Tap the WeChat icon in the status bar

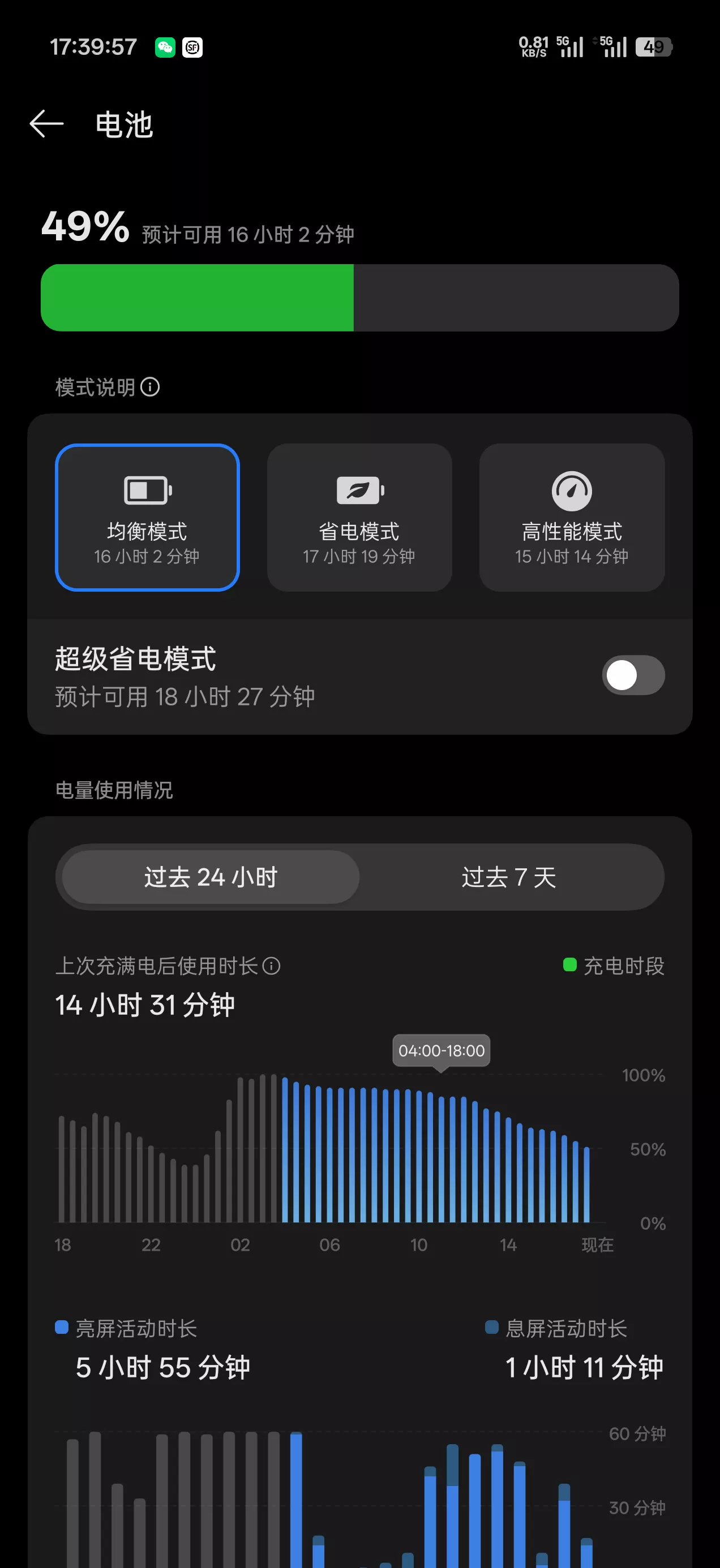click(x=165, y=46)
